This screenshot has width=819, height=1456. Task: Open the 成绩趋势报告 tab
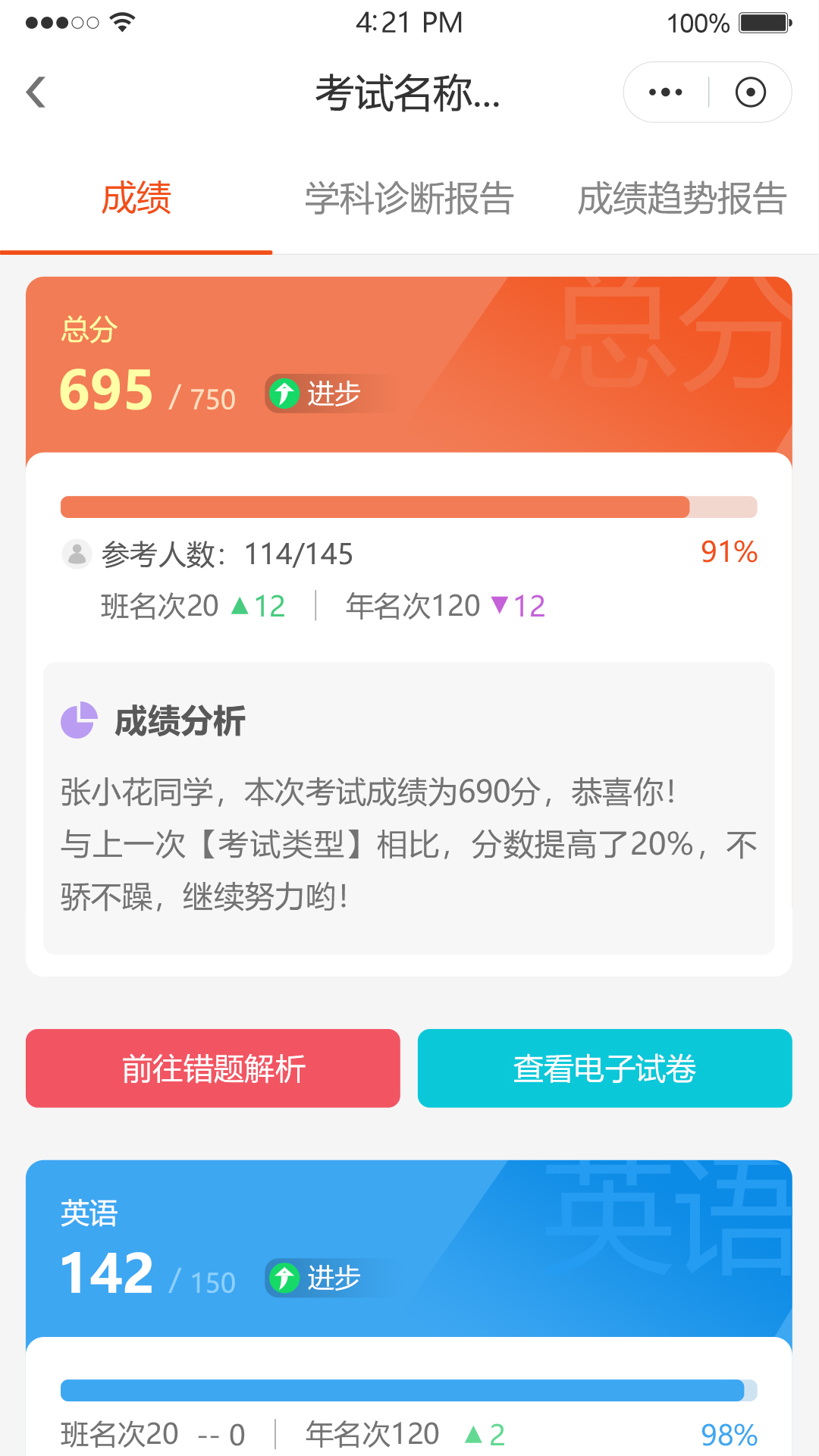pyautogui.click(x=682, y=196)
